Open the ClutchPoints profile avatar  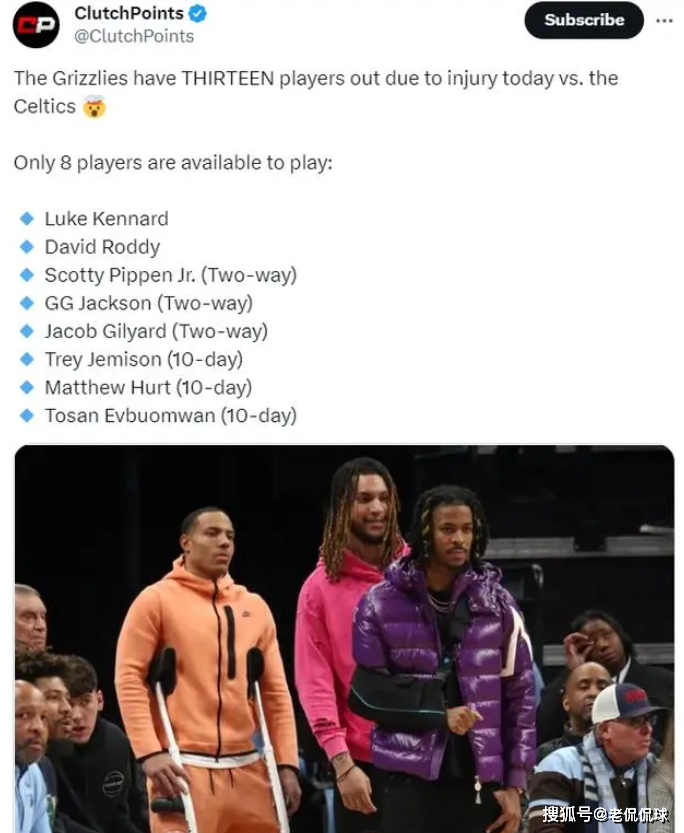click(x=36, y=25)
